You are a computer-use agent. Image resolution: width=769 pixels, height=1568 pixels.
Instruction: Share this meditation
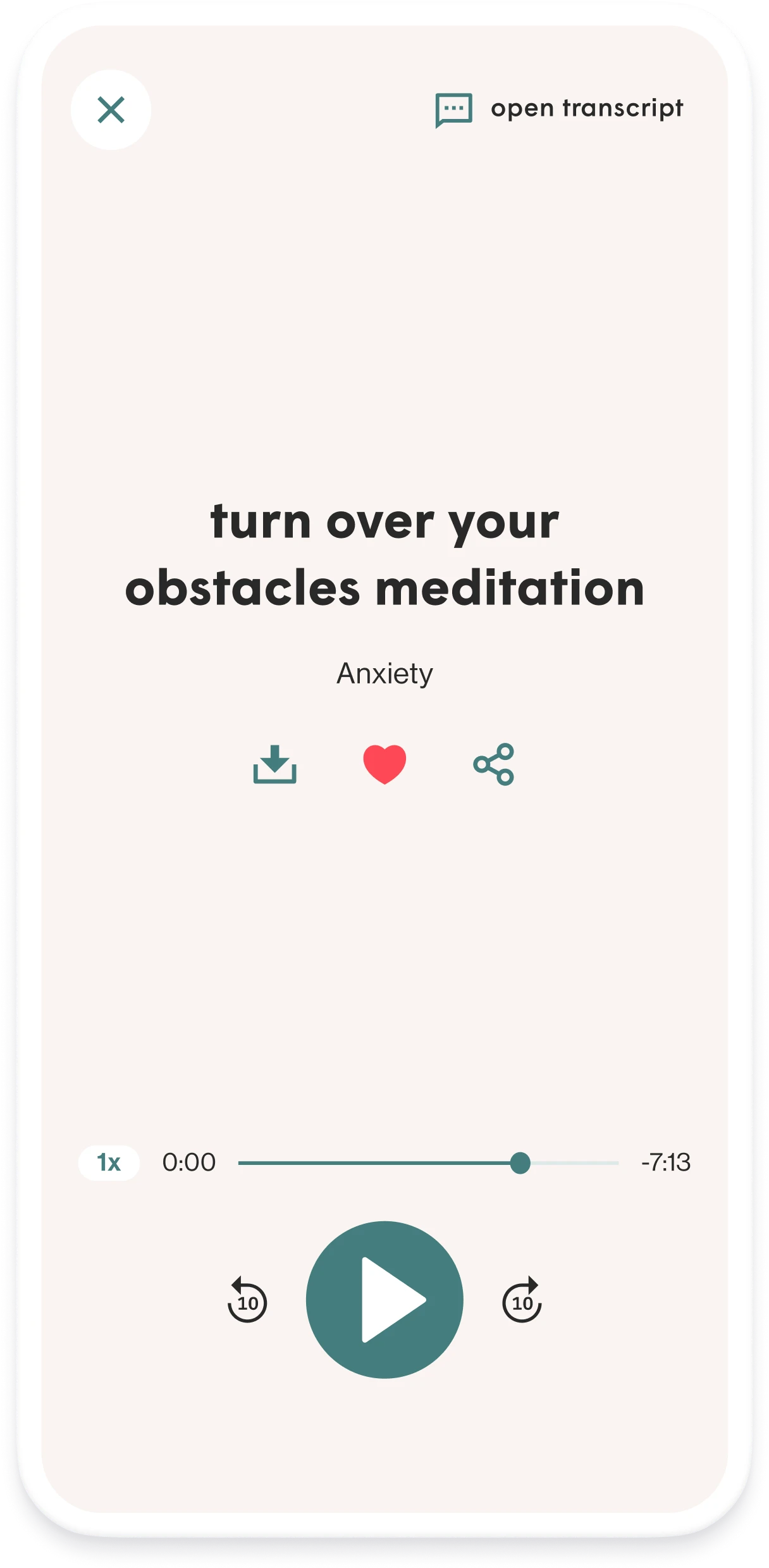point(494,764)
